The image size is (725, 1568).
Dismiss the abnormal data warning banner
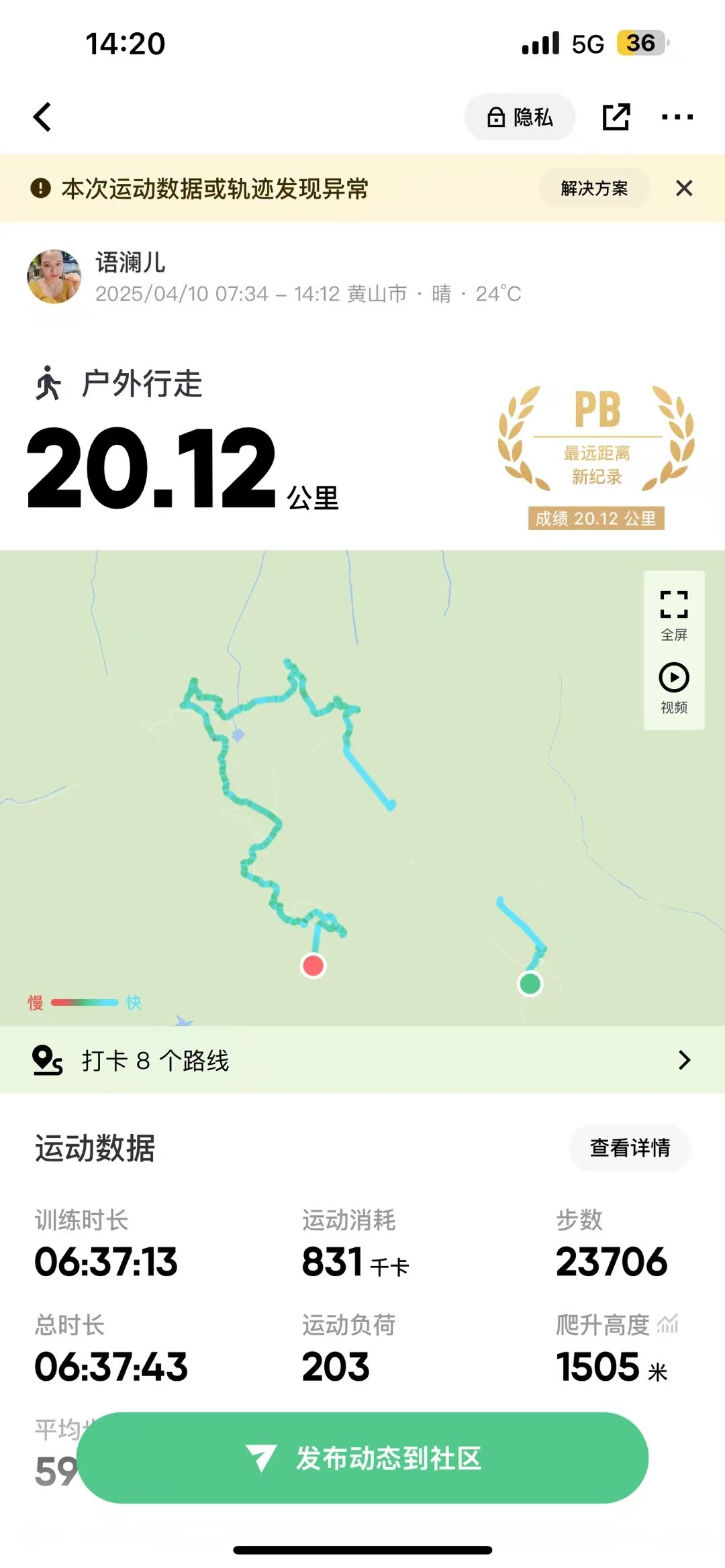tap(684, 189)
